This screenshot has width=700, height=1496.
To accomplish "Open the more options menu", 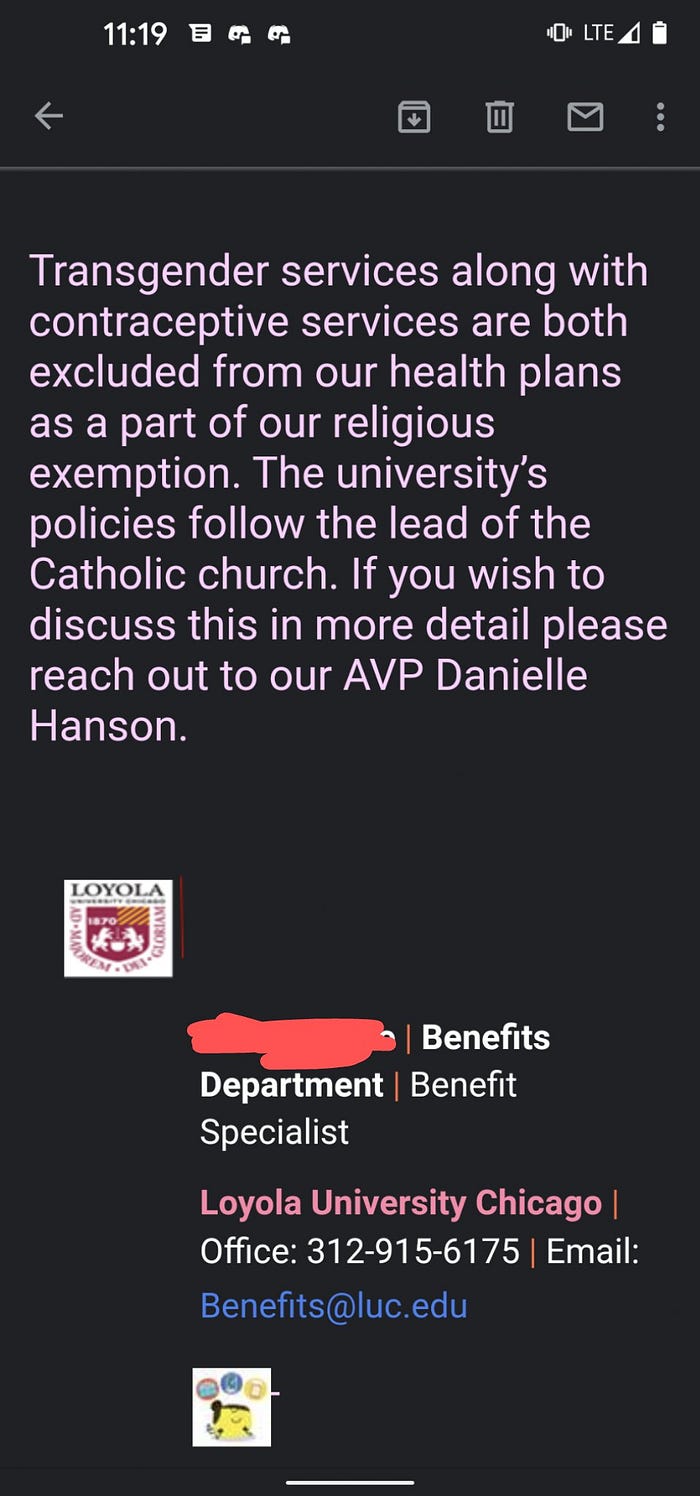I will (x=660, y=117).
